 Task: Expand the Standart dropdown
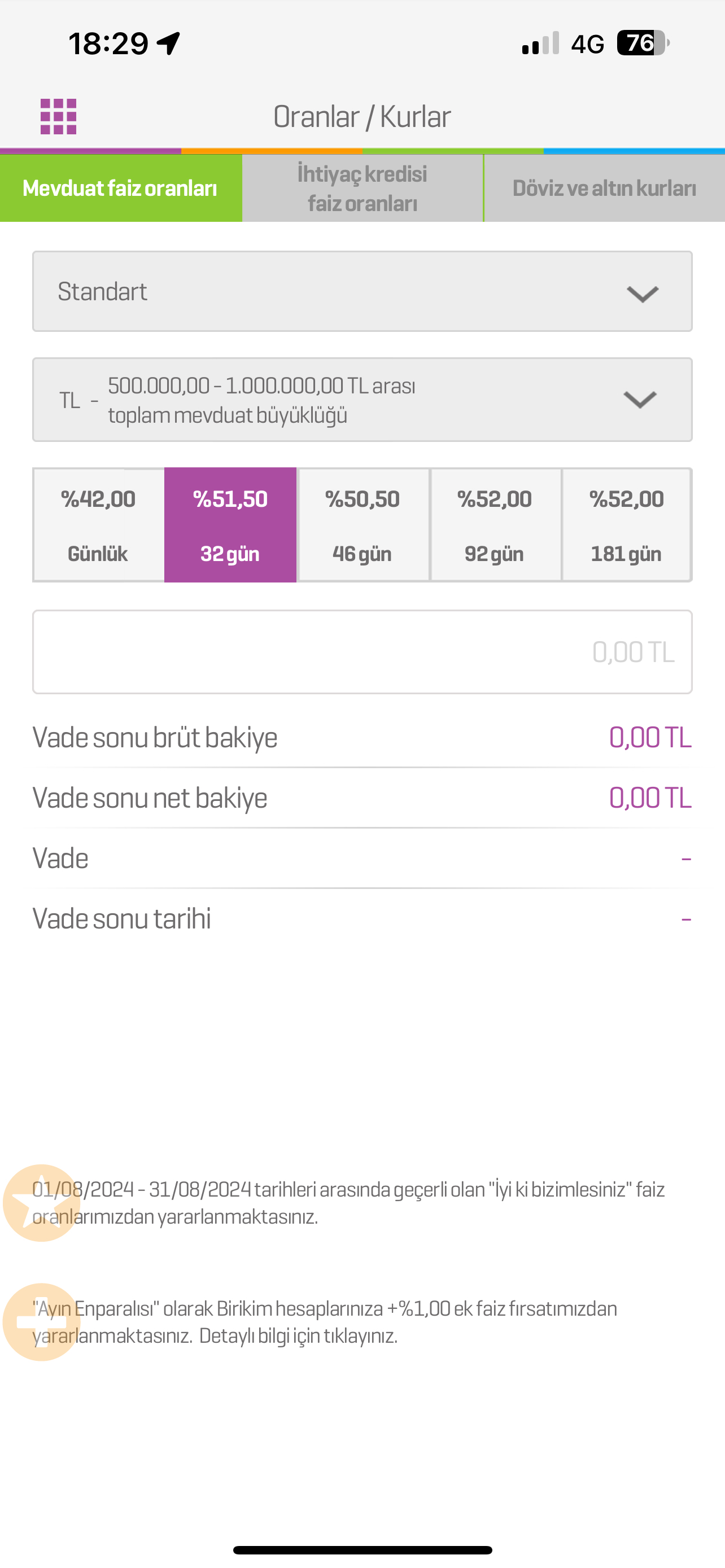[362, 292]
